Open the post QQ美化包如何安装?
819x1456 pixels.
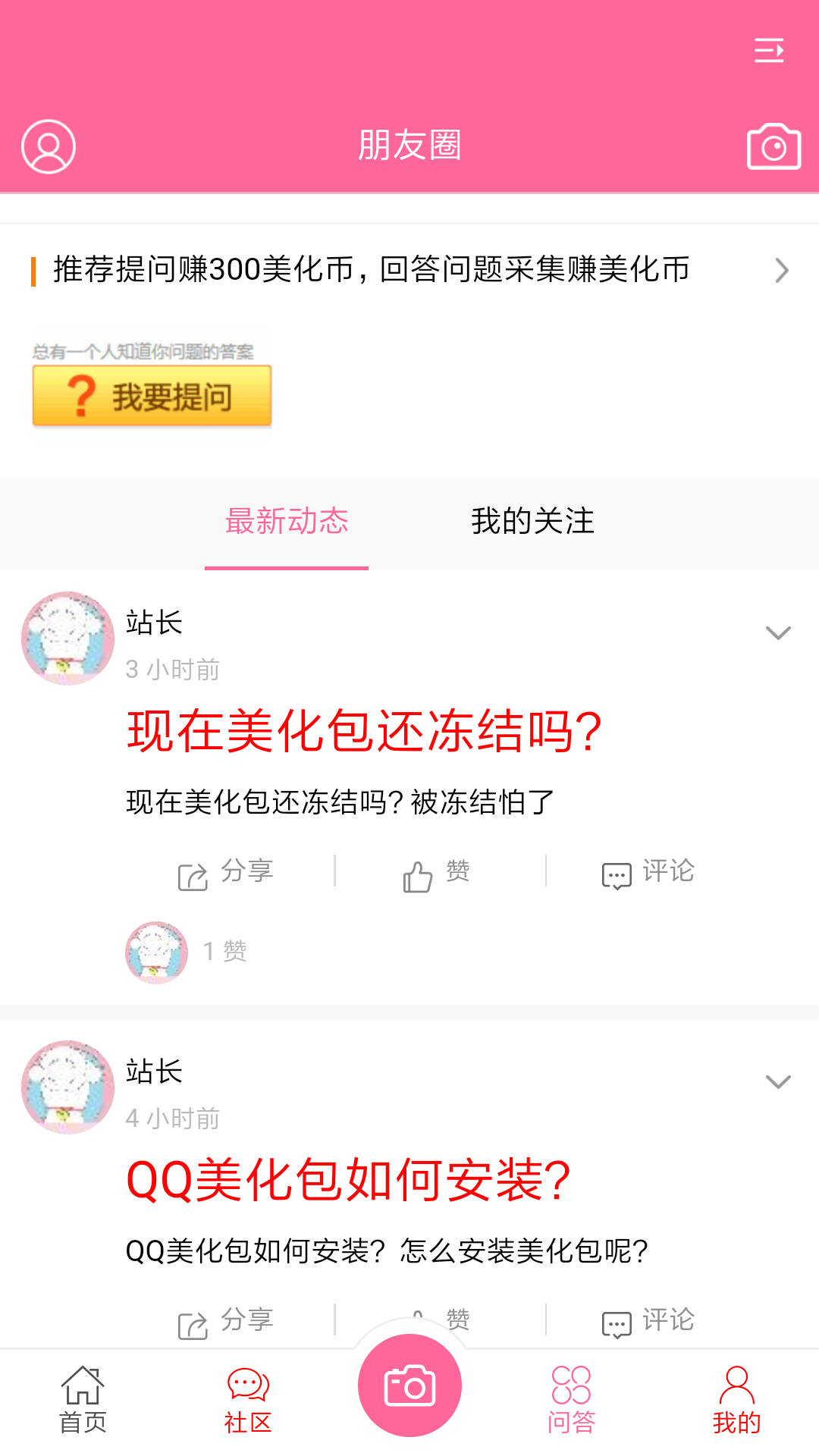point(349,1181)
